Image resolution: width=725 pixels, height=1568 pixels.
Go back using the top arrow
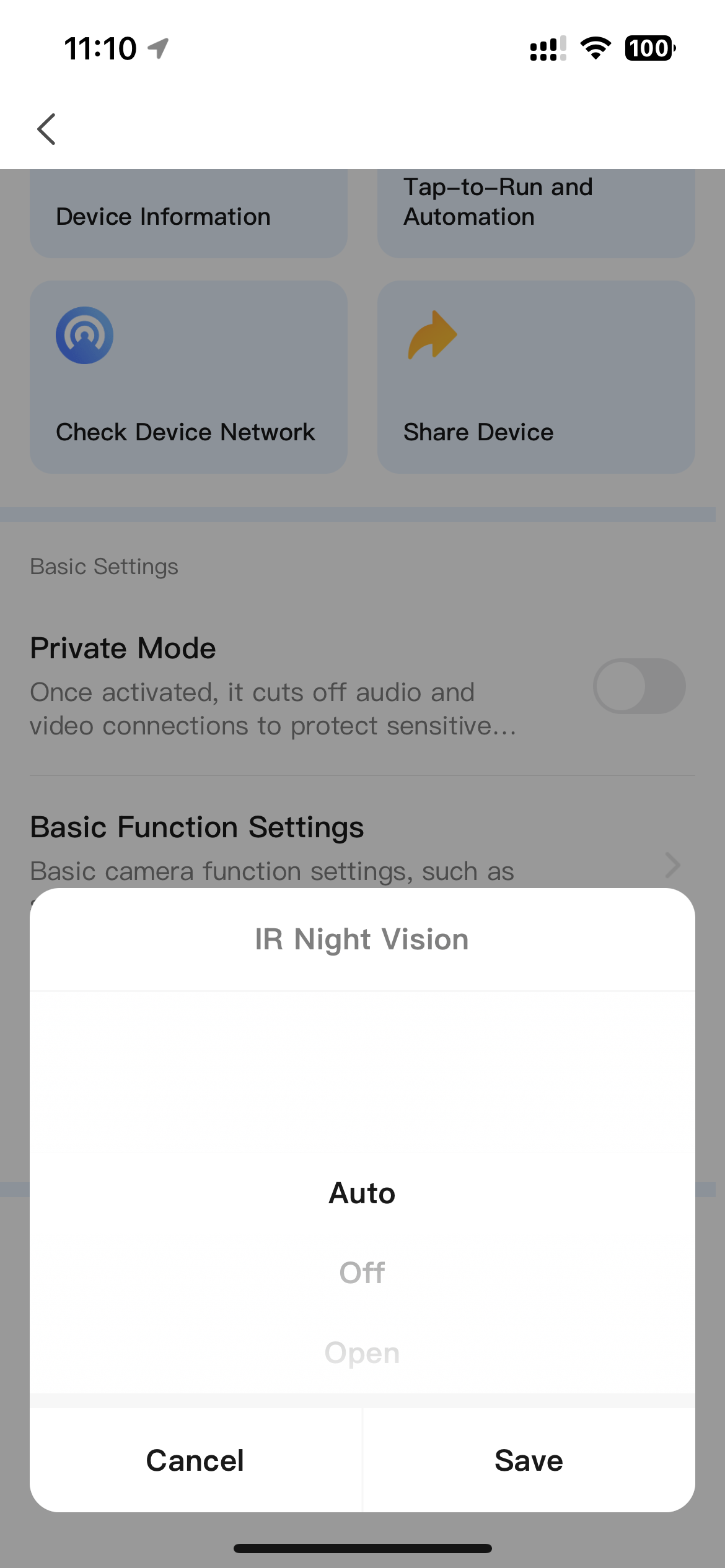(x=46, y=129)
